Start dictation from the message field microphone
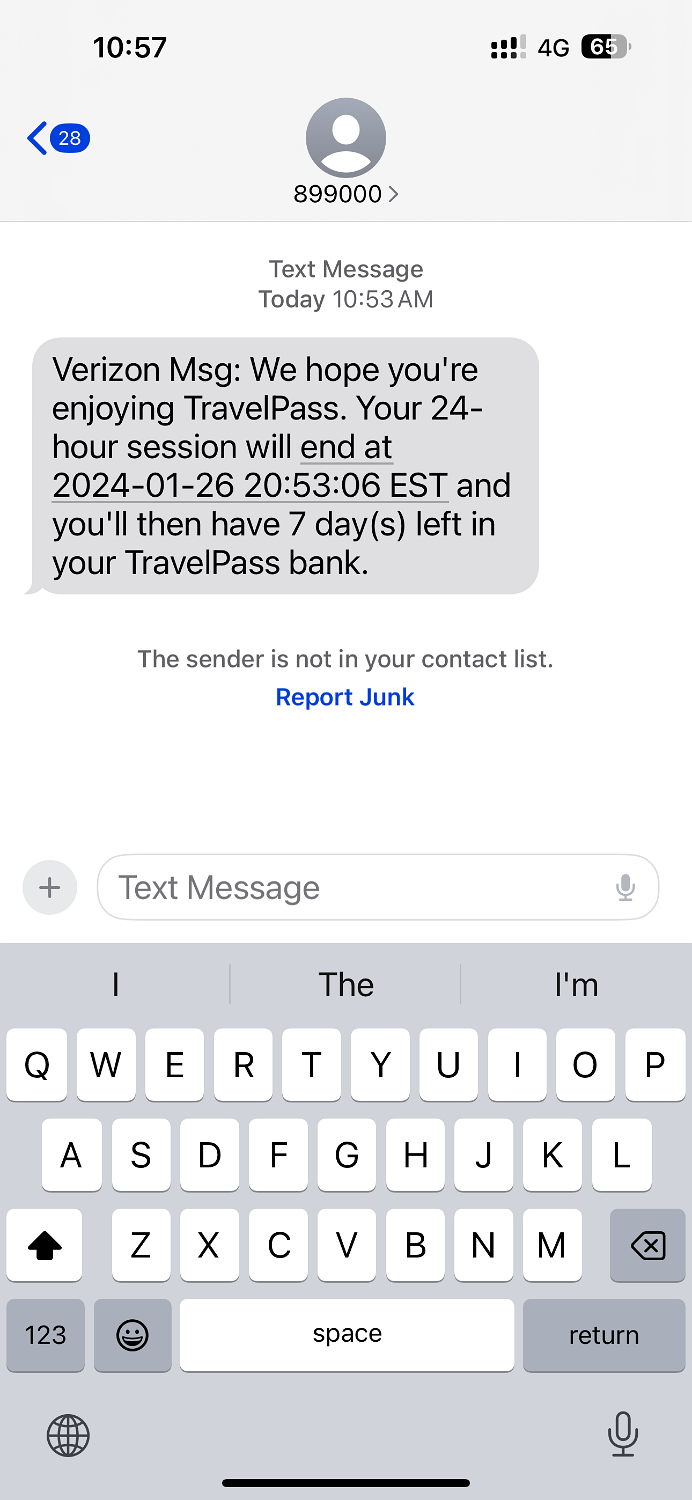Screen dimensions: 692x1500 (x=626, y=887)
